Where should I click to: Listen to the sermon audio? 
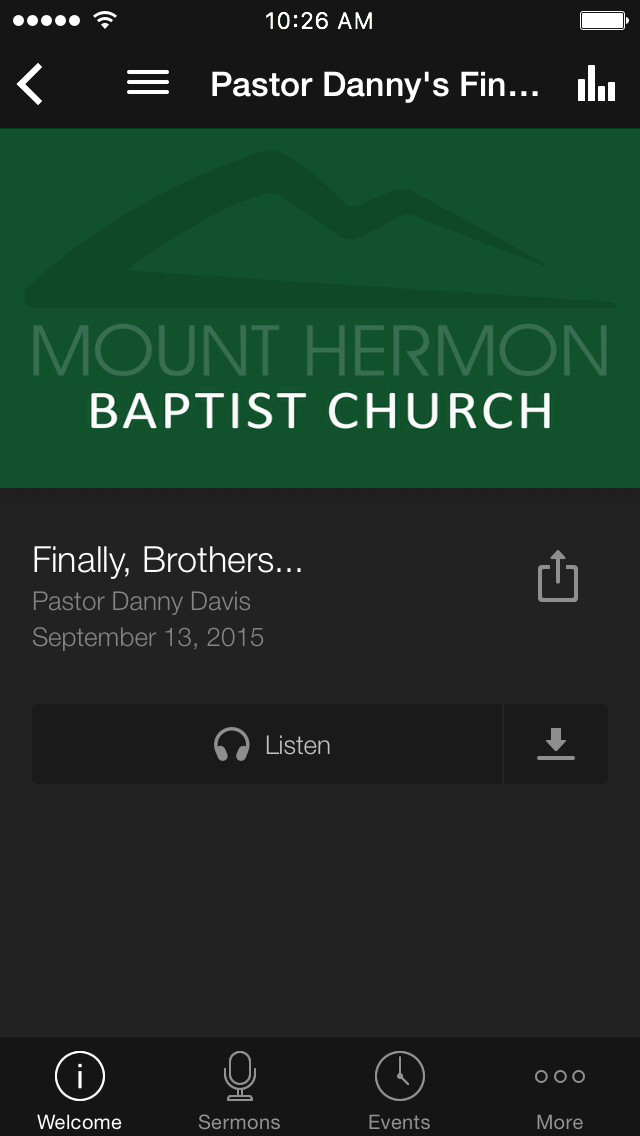[267, 744]
